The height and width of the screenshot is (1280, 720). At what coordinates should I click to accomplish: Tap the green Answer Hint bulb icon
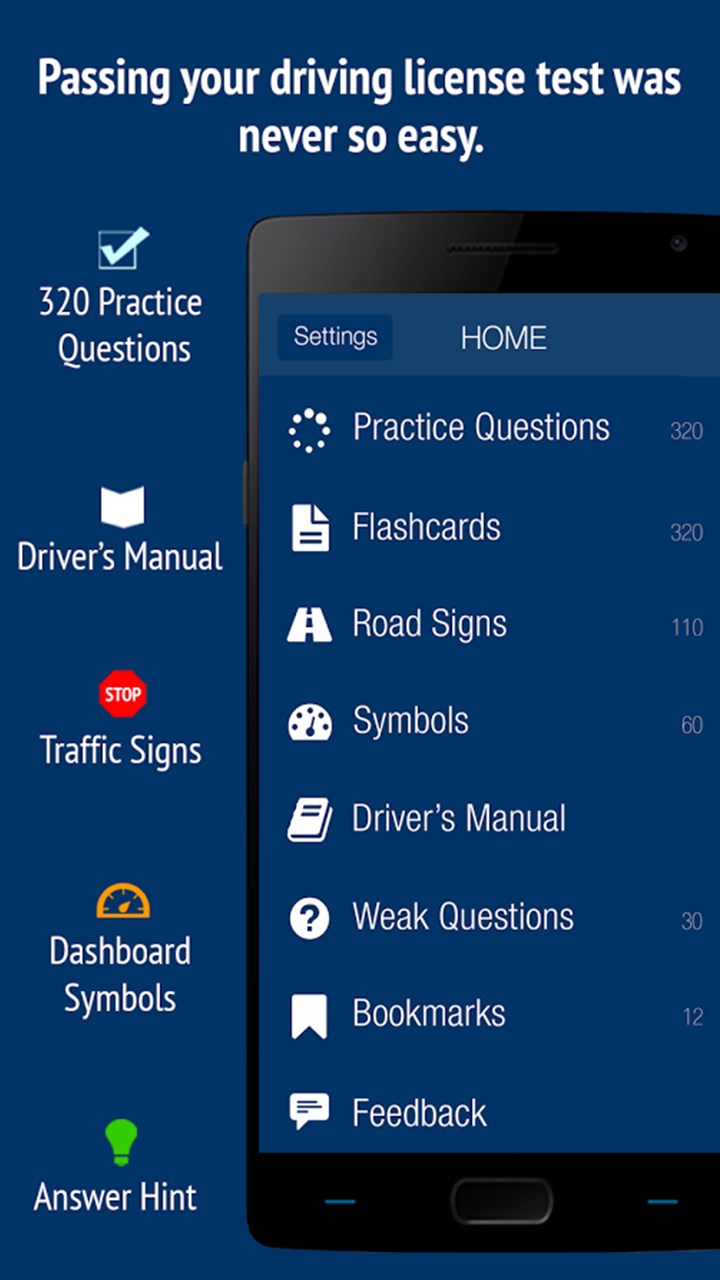(120, 1139)
